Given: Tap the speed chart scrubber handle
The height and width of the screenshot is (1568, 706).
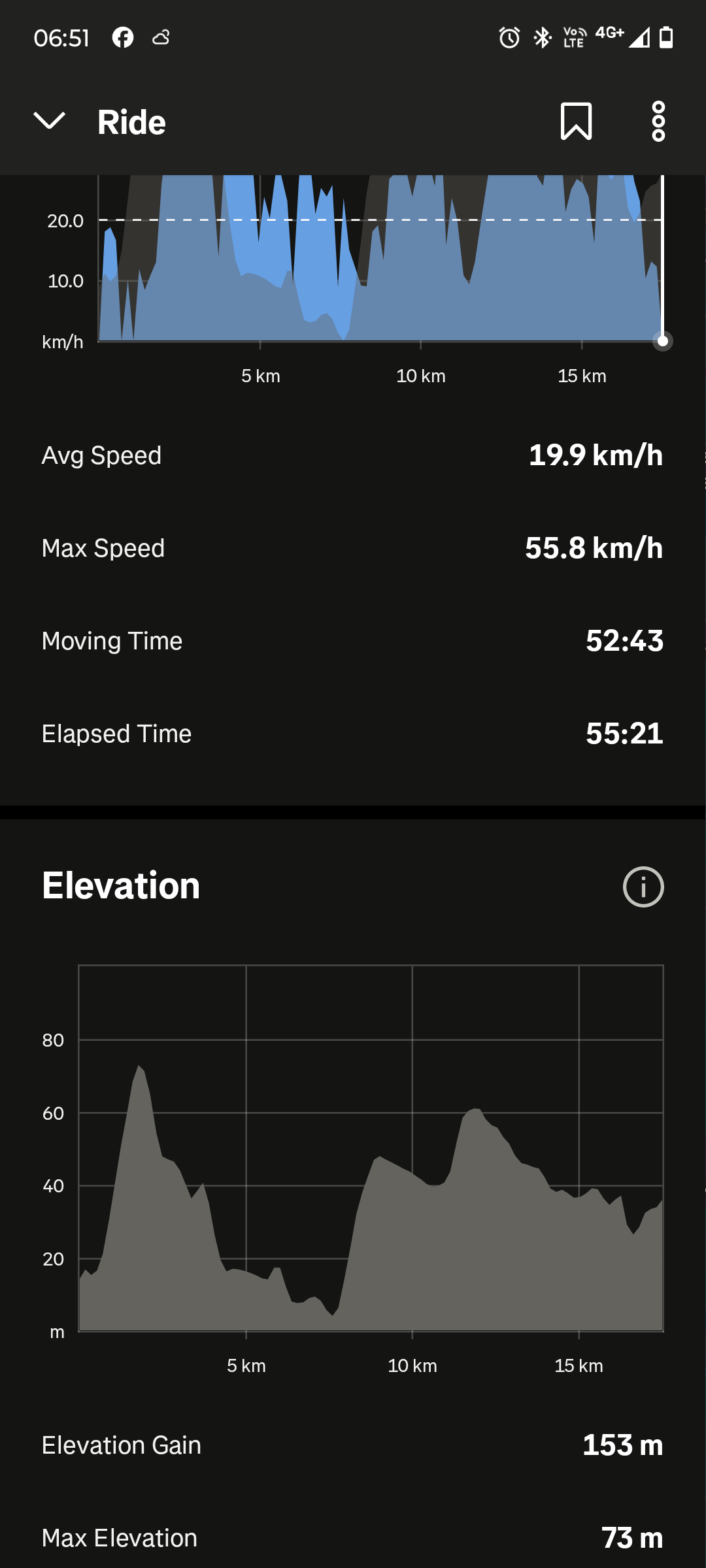Looking at the screenshot, I should click(x=663, y=340).
